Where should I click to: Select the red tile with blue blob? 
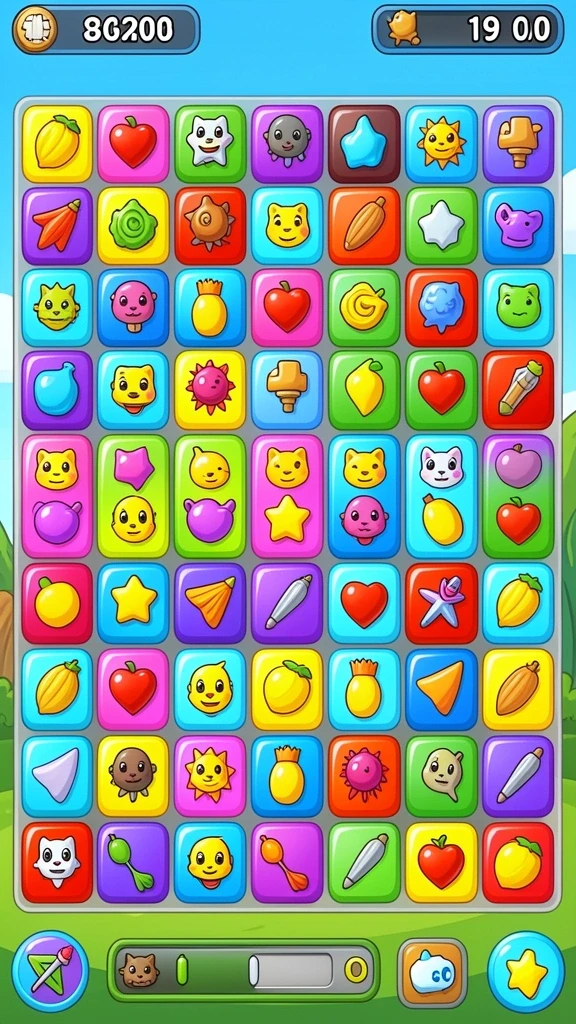(441, 308)
